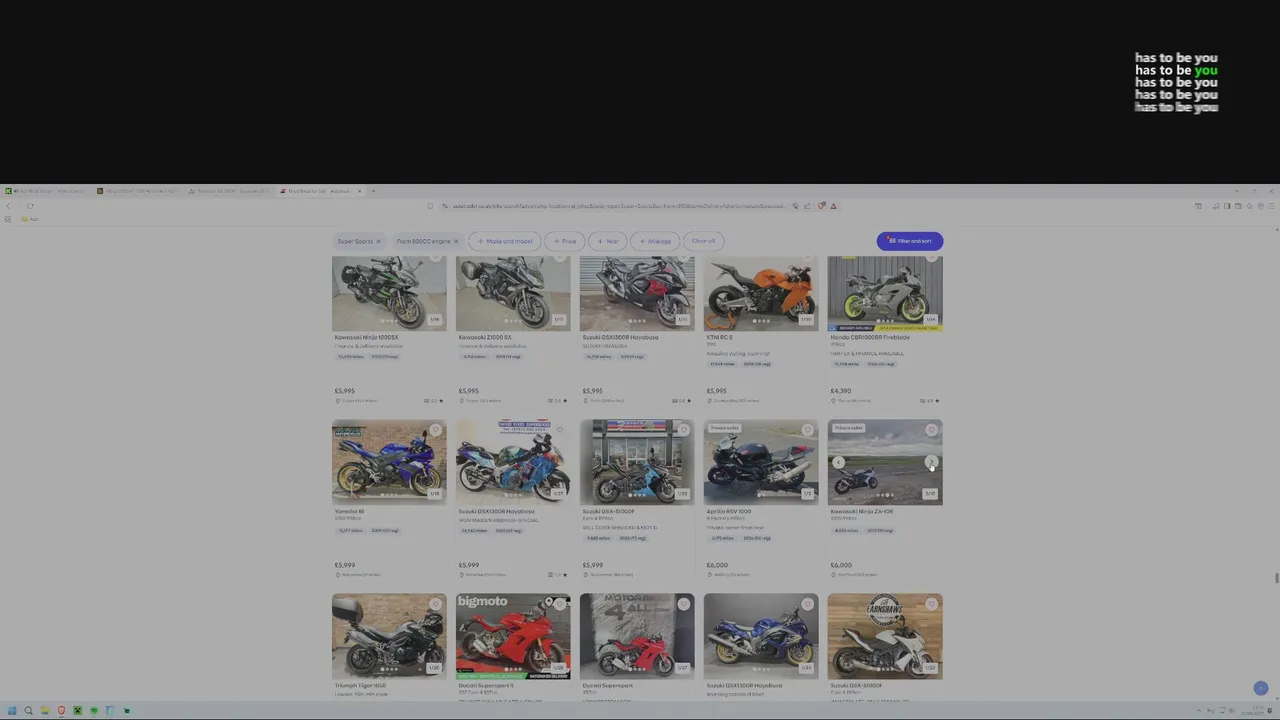
Task: Remove the Super Sports filter chip
Action: coord(378,241)
